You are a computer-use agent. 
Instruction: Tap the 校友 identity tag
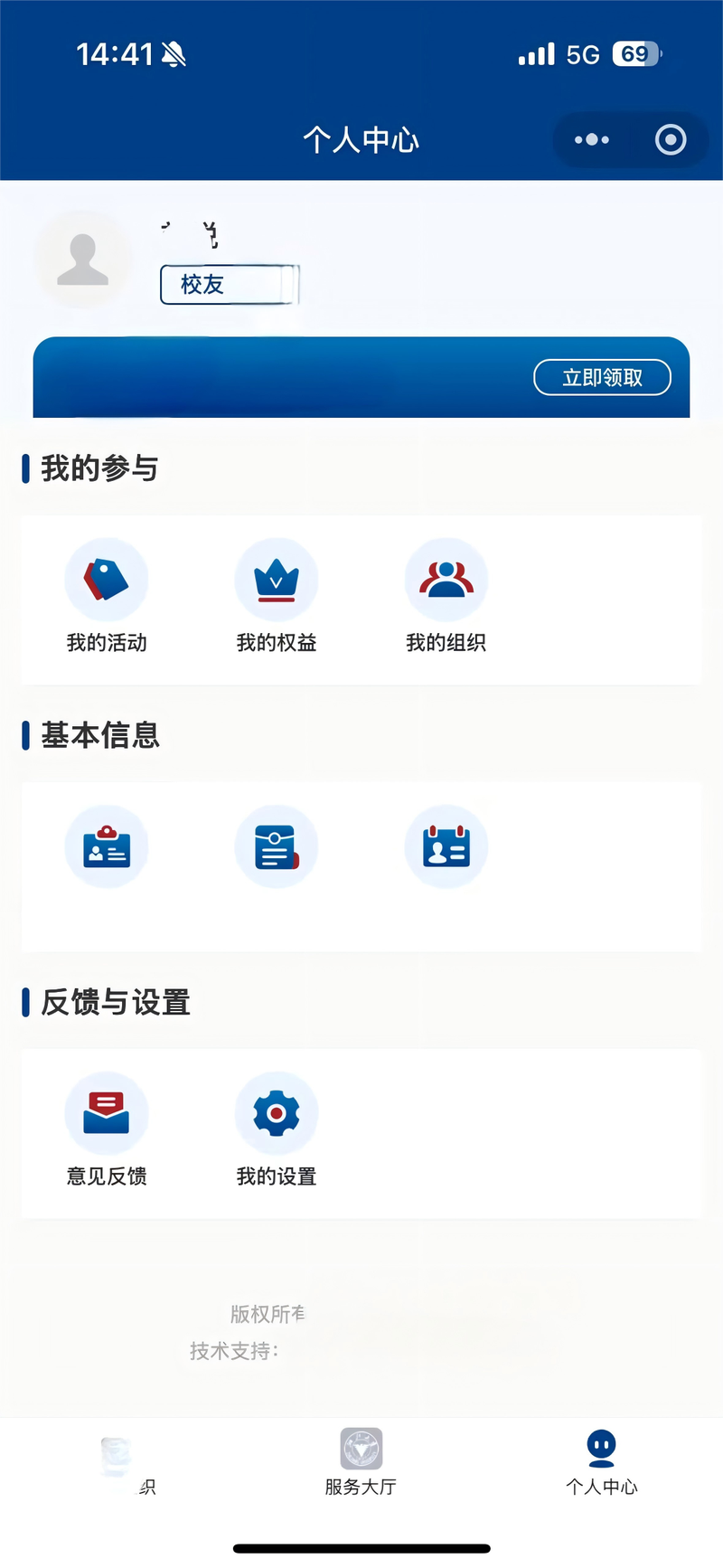[x=230, y=285]
